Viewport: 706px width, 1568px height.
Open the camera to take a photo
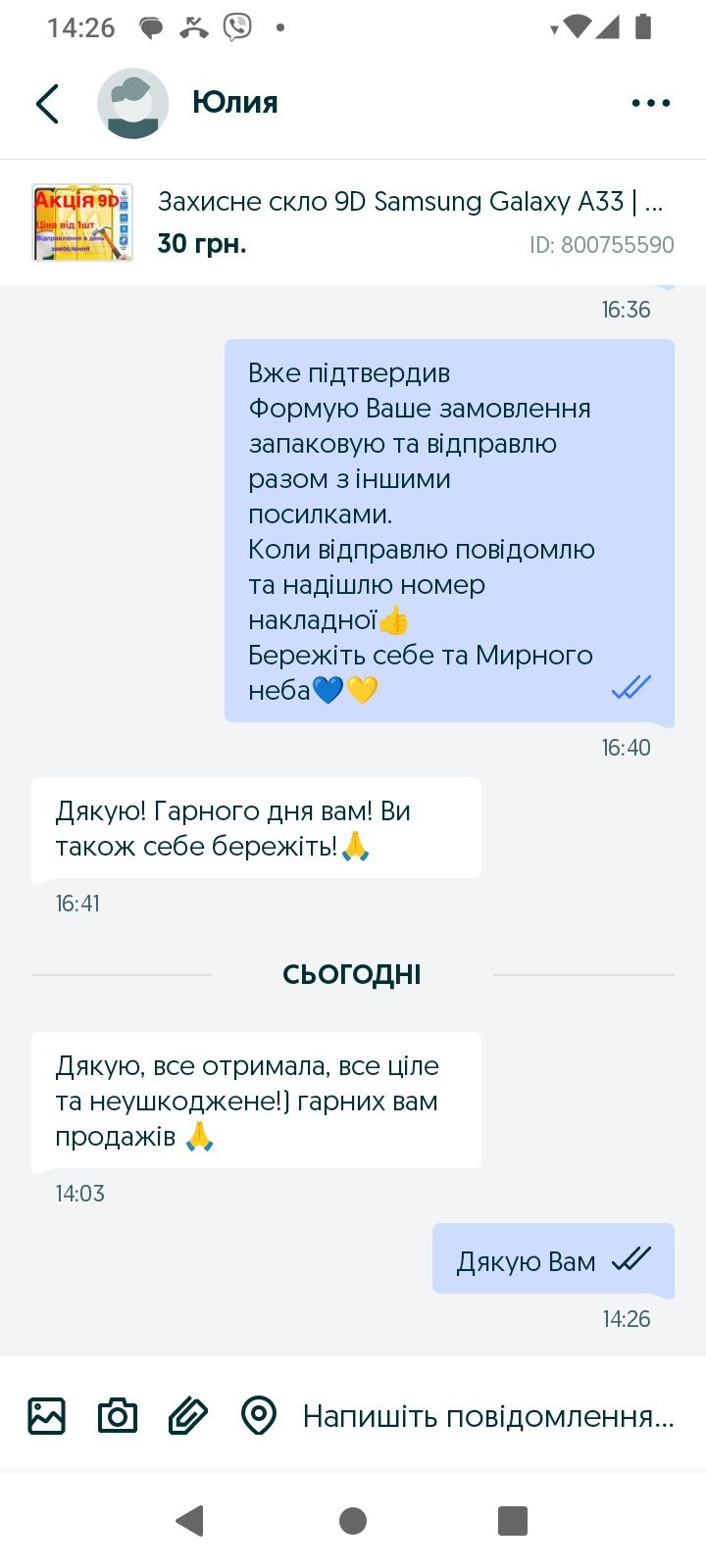tap(118, 1416)
